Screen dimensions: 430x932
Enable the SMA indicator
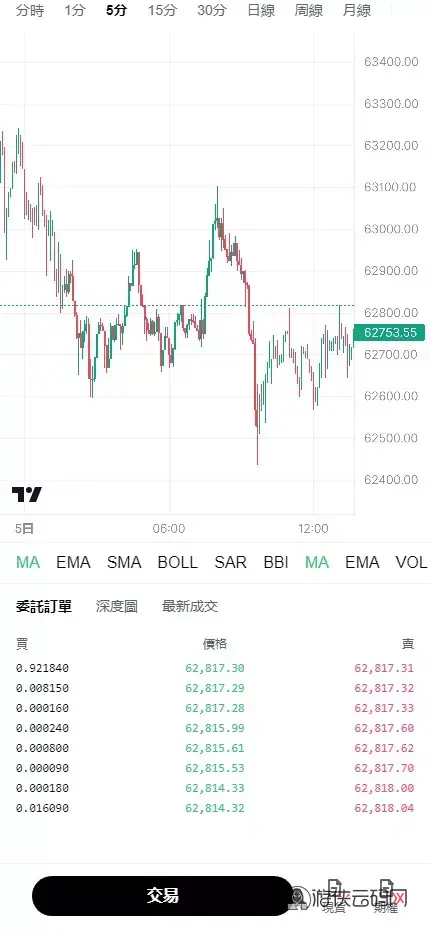124,562
